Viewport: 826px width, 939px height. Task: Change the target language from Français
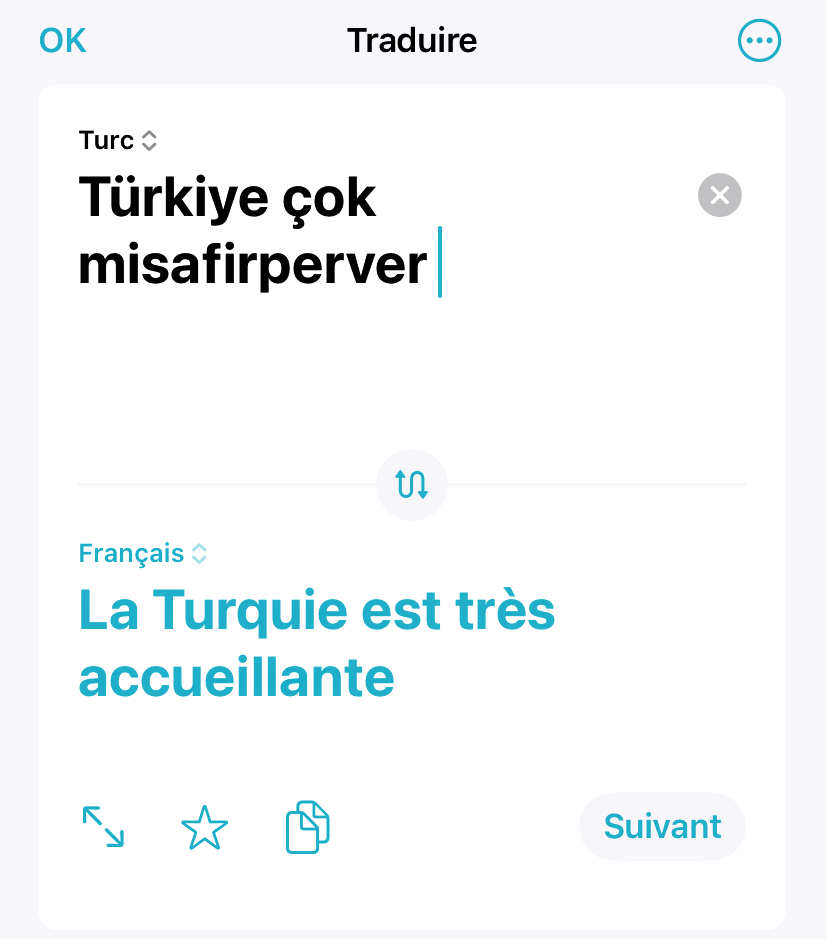[143, 553]
